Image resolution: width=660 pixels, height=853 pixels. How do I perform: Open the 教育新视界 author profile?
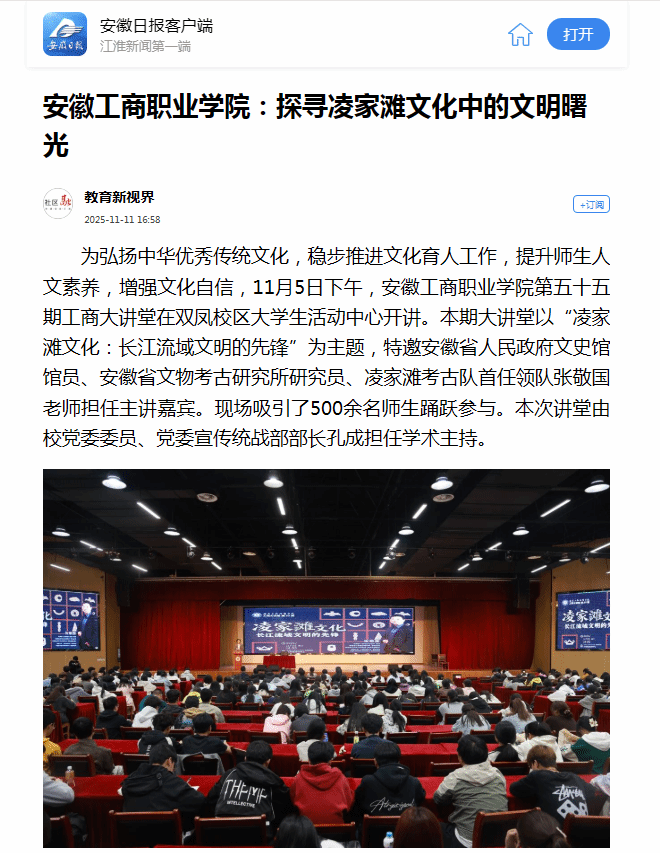coord(119,197)
